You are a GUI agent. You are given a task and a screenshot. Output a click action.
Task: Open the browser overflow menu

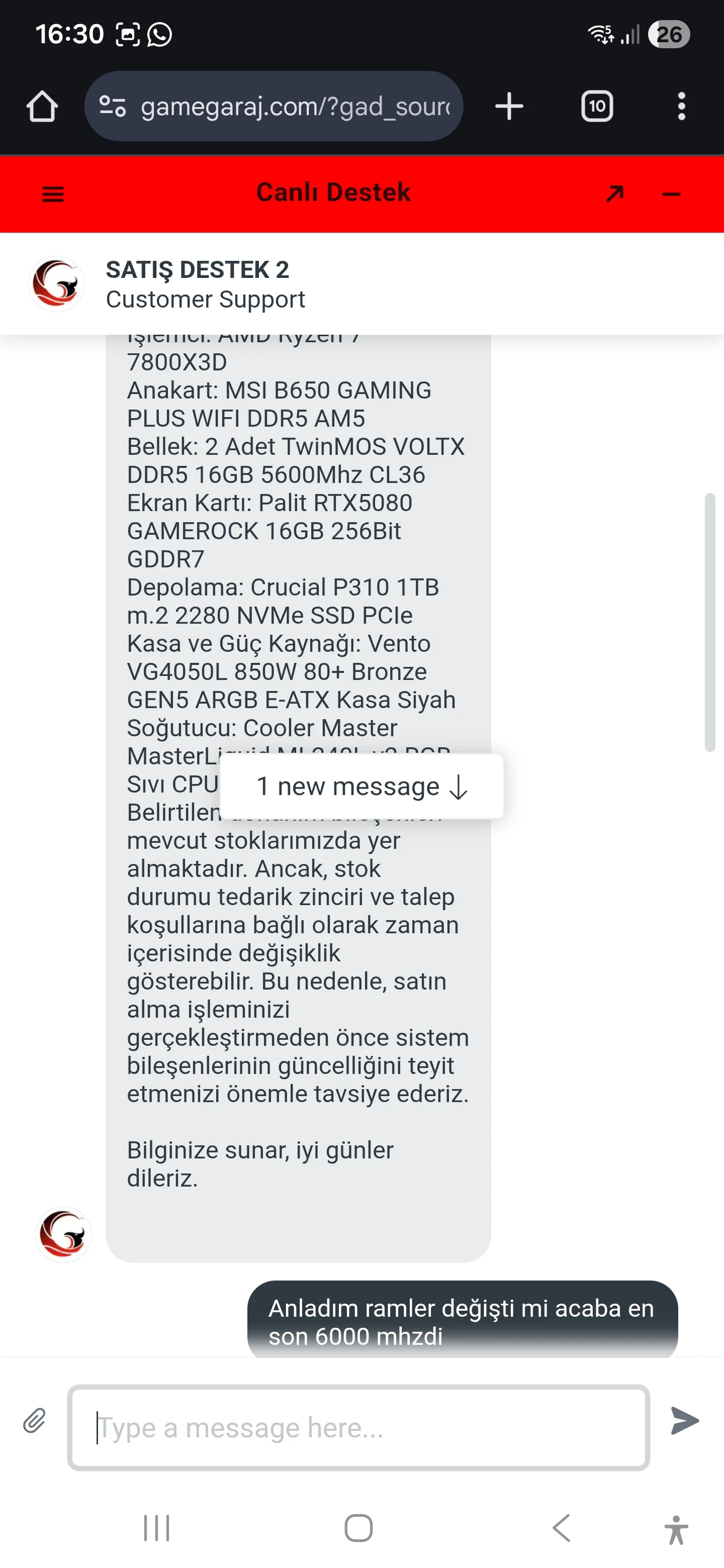click(x=681, y=107)
